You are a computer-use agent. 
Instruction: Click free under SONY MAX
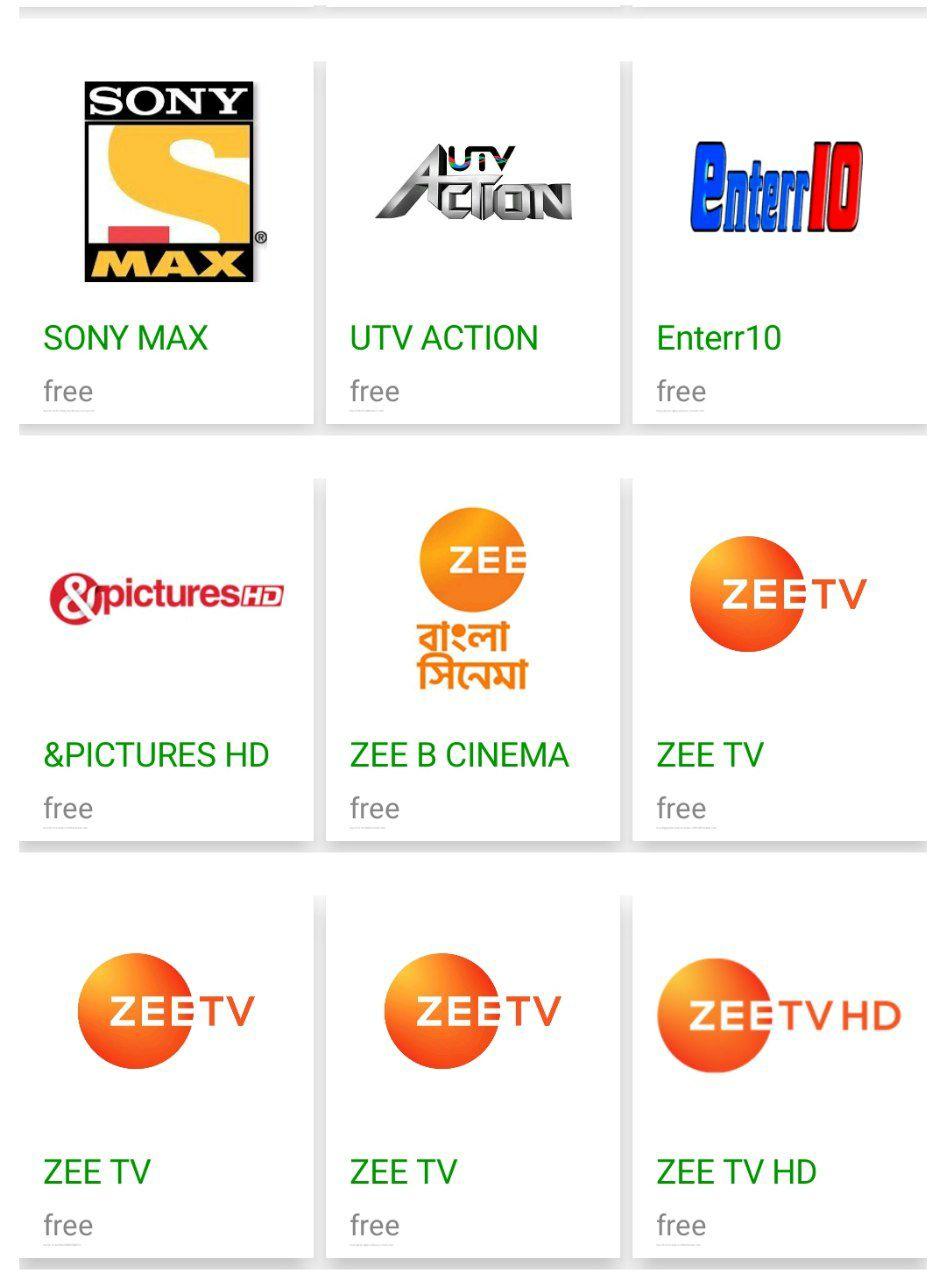click(x=67, y=391)
